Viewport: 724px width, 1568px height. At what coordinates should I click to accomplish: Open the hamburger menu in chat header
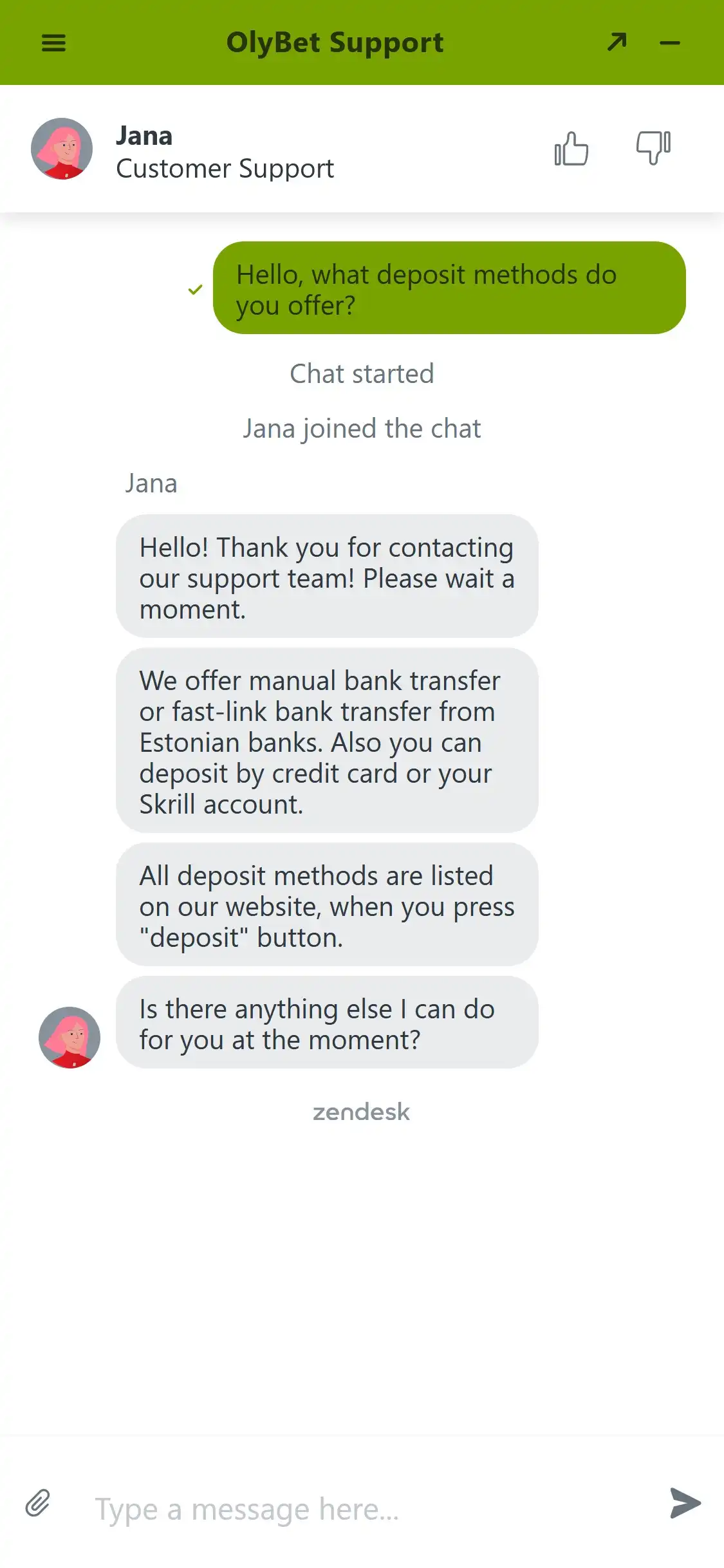pyautogui.click(x=53, y=43)
